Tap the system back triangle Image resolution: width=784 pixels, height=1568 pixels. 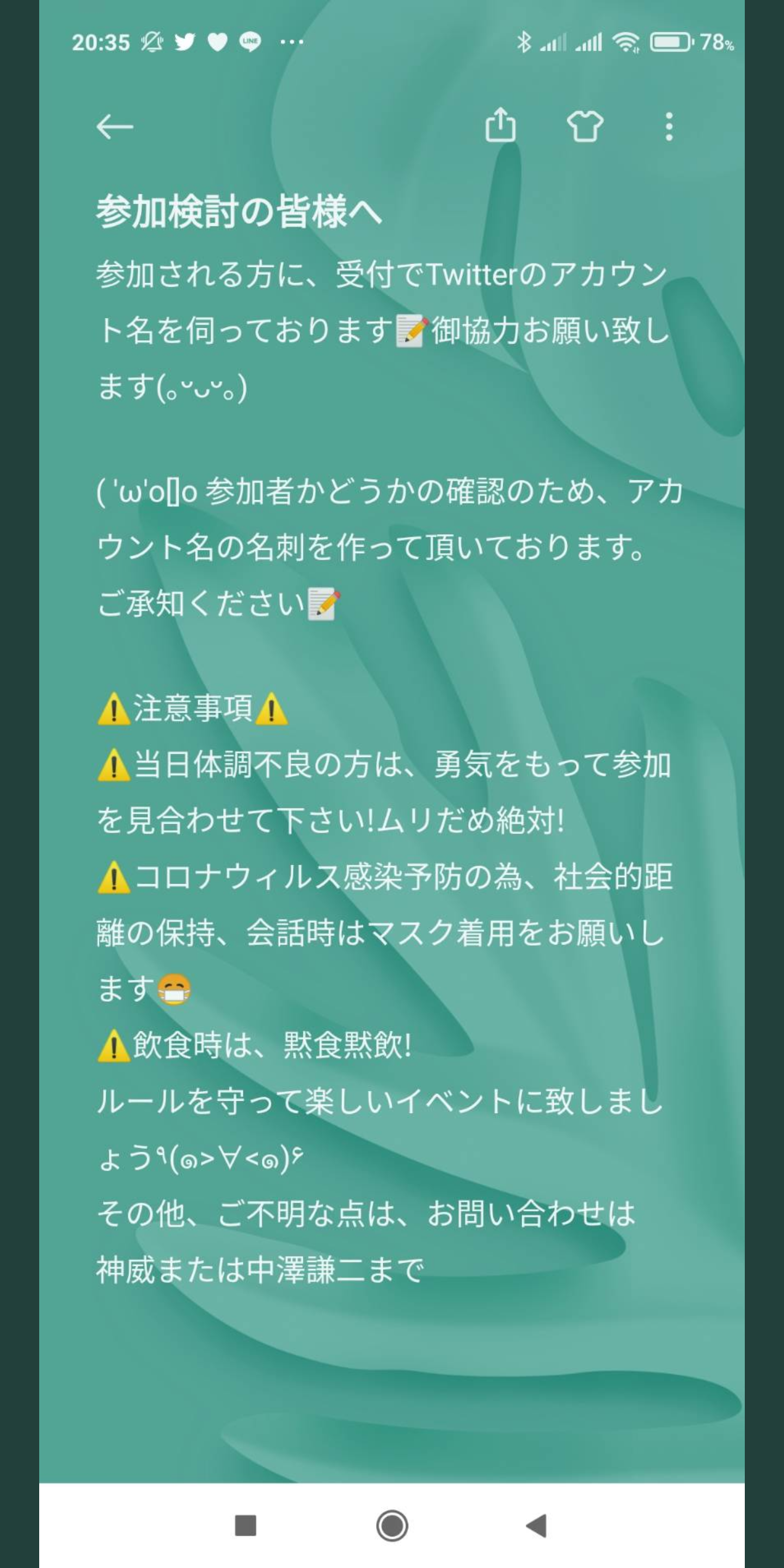click(x=536, y=1526)
